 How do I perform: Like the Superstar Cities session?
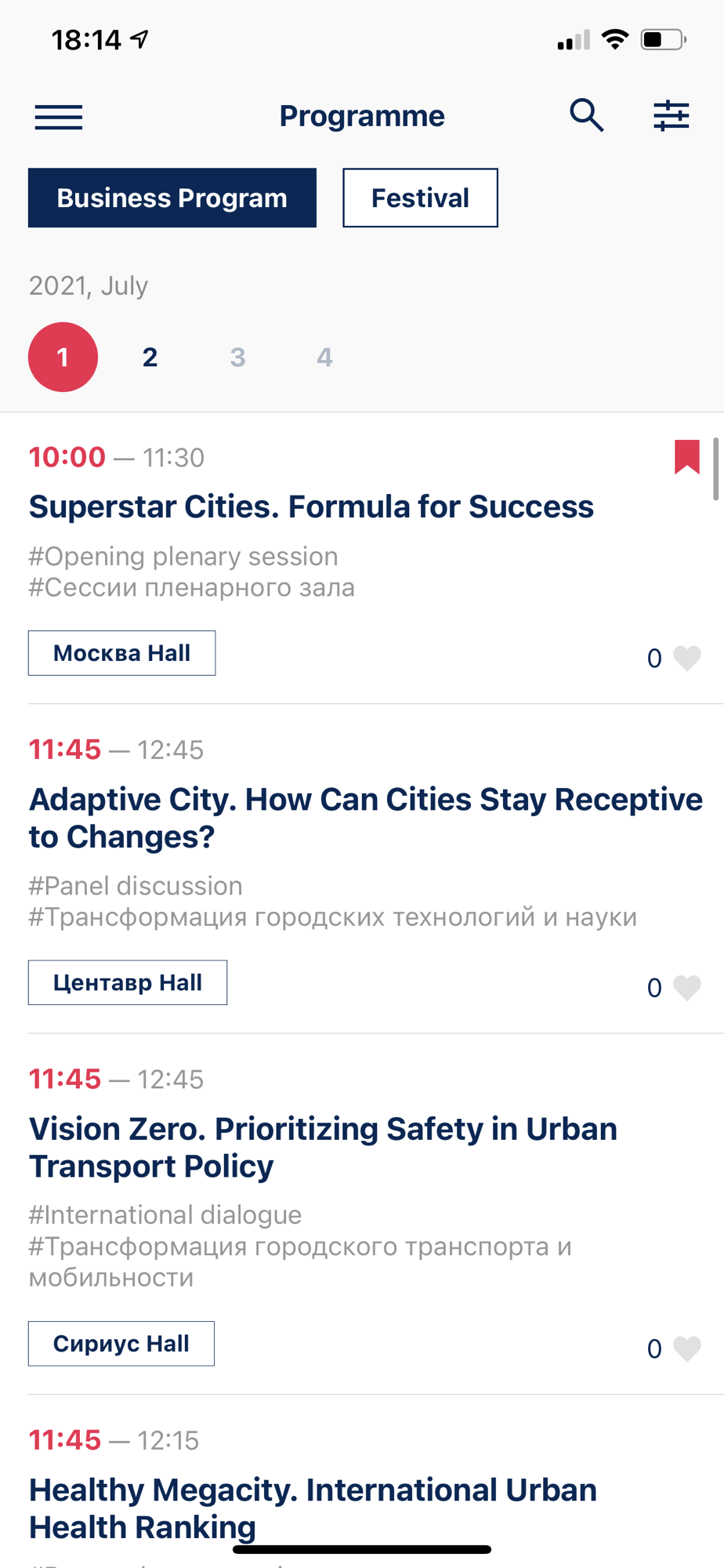pyautogui.click(x=687, y=658)
